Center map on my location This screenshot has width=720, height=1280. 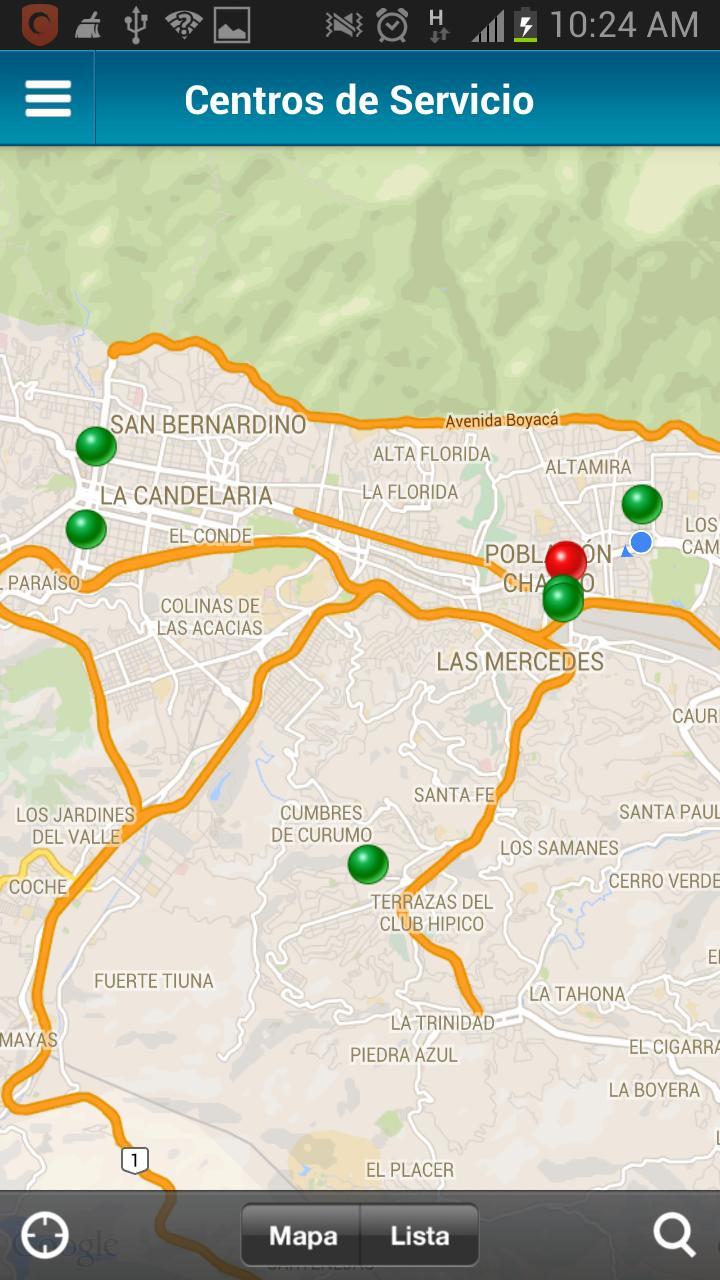45,1235
